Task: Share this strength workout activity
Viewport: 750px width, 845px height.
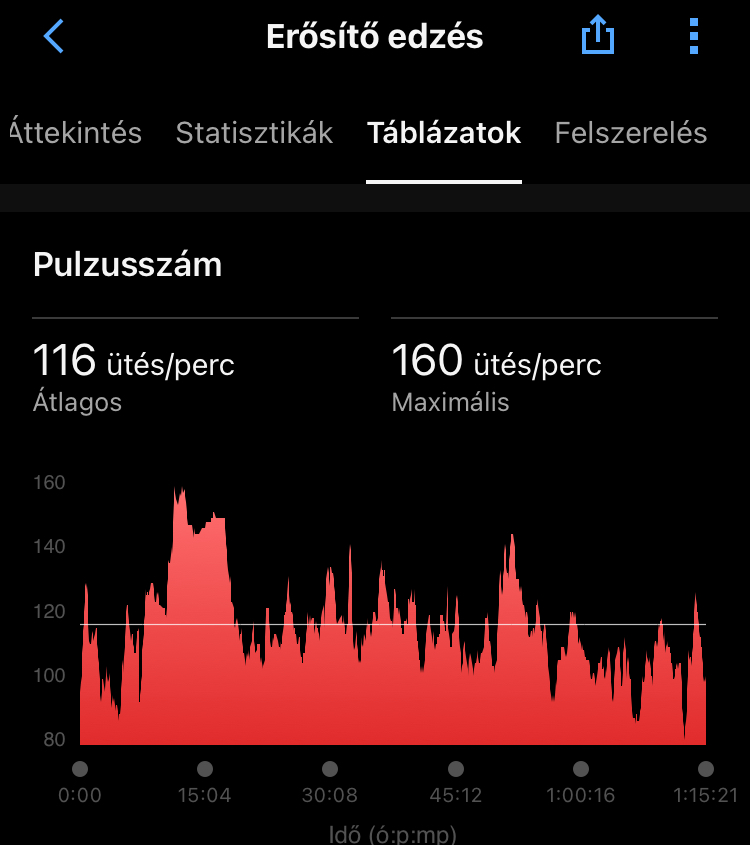Action: [x=598, y=37]
